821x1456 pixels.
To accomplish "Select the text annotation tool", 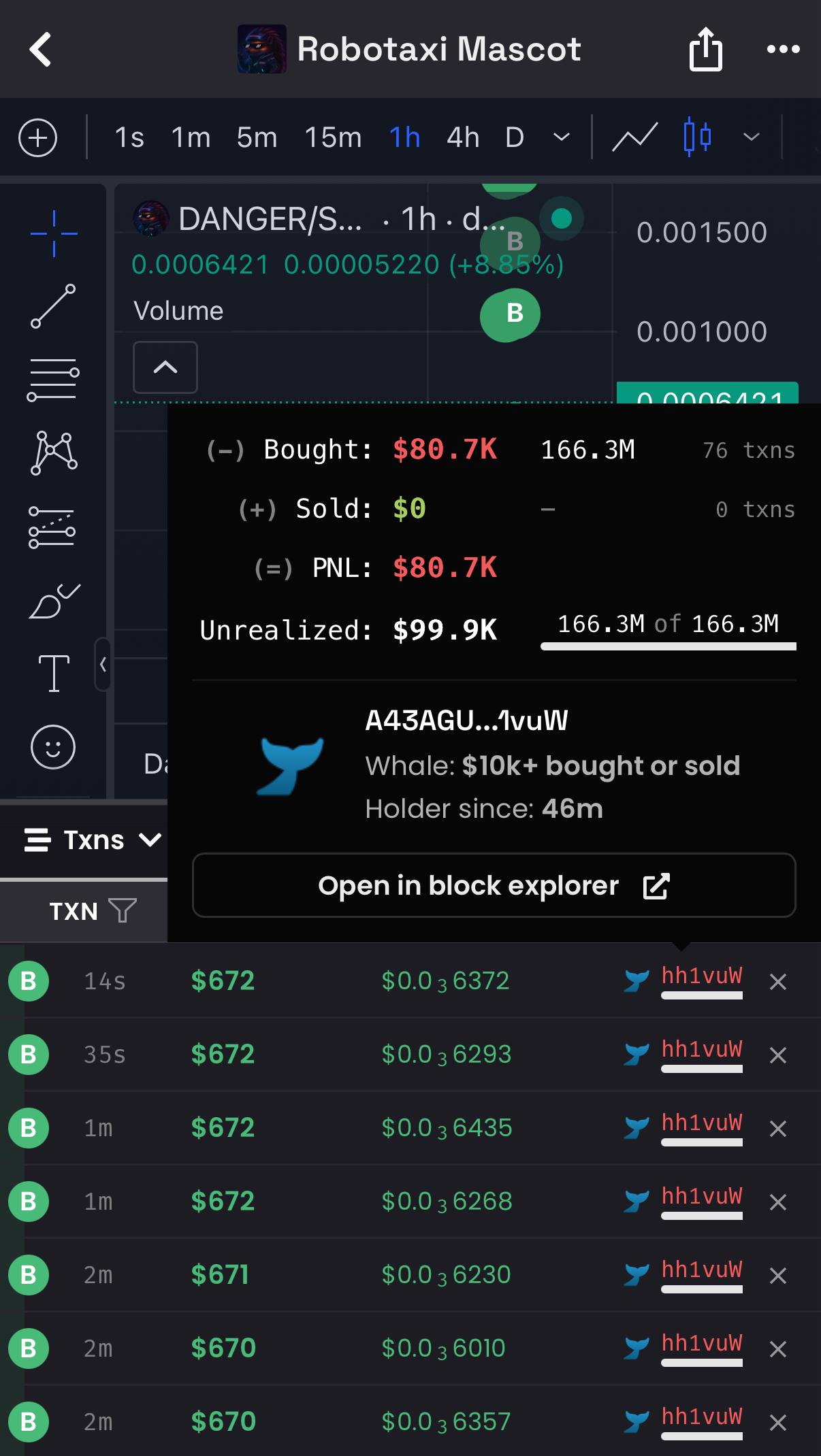I will 54,674.
